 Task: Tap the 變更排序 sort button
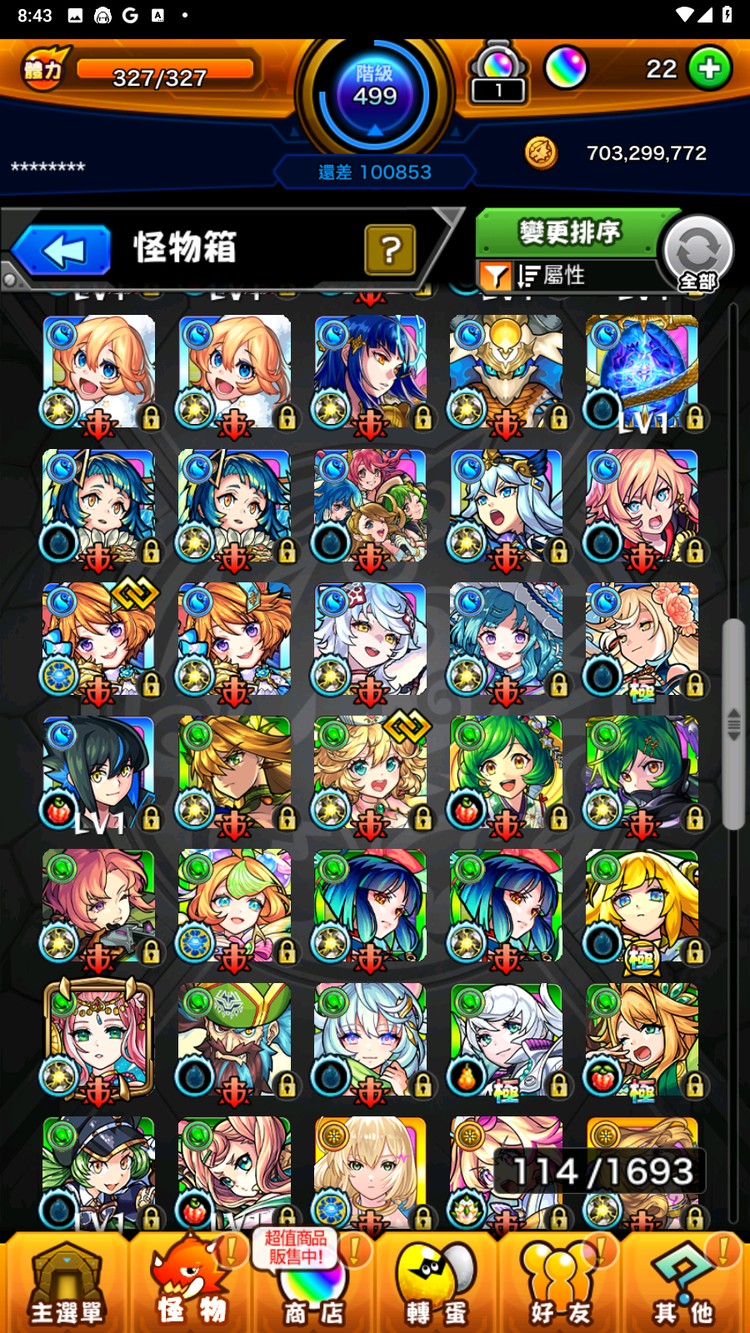(568, 233)
